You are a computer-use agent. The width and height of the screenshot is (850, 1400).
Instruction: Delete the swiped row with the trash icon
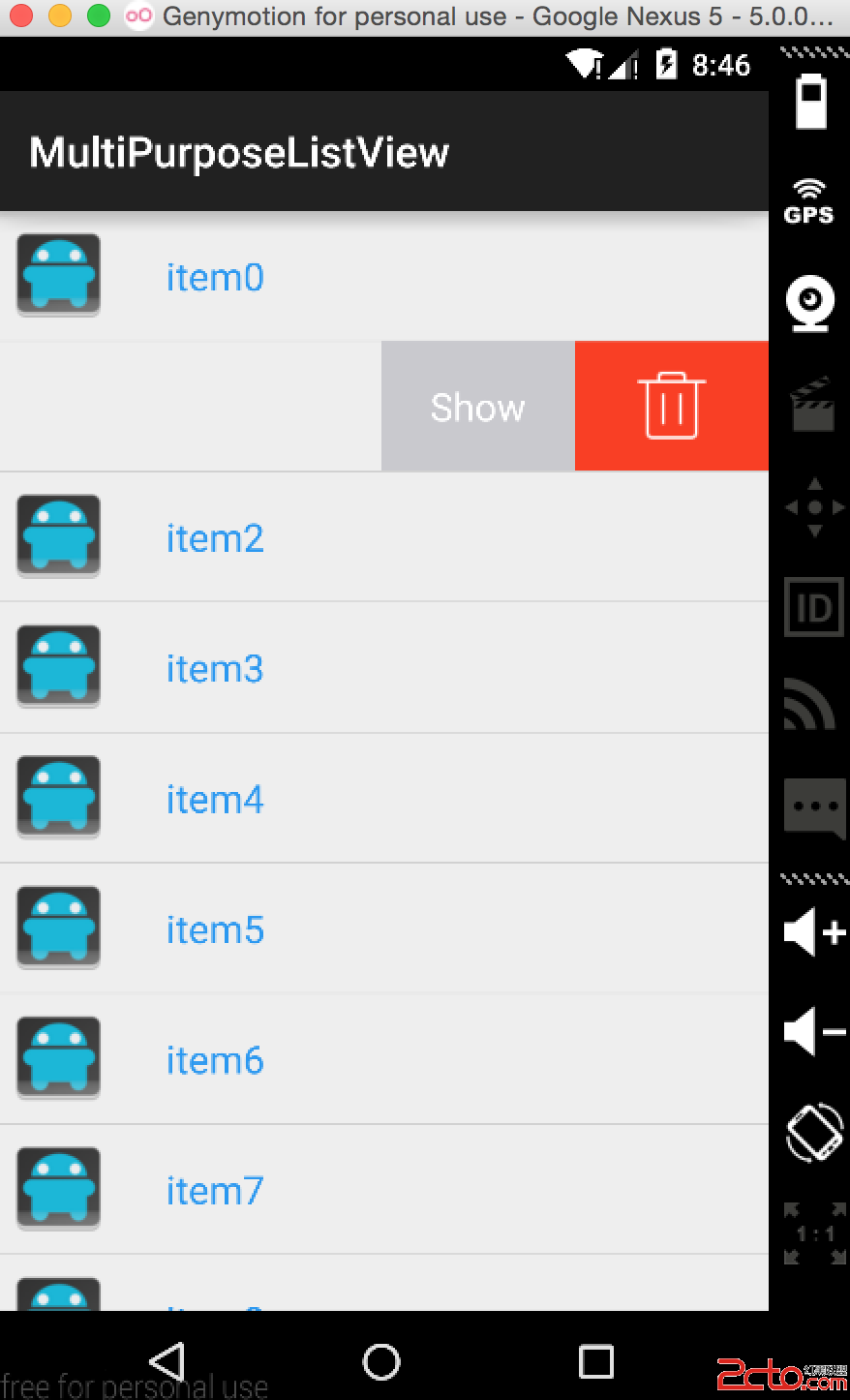click(x=671, y=407)
